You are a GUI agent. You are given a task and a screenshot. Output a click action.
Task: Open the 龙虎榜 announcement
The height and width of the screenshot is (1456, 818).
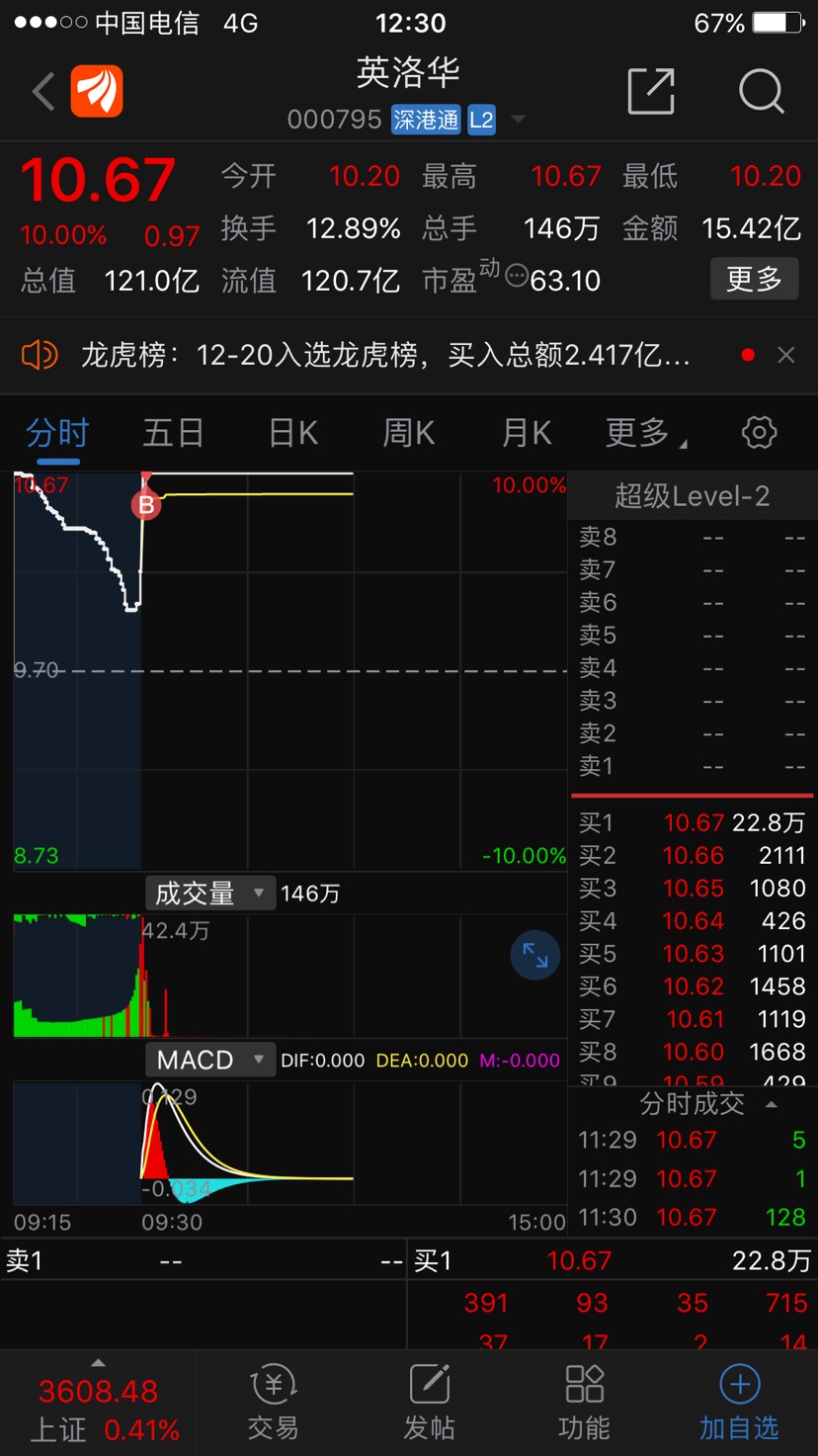click(385, 355)
